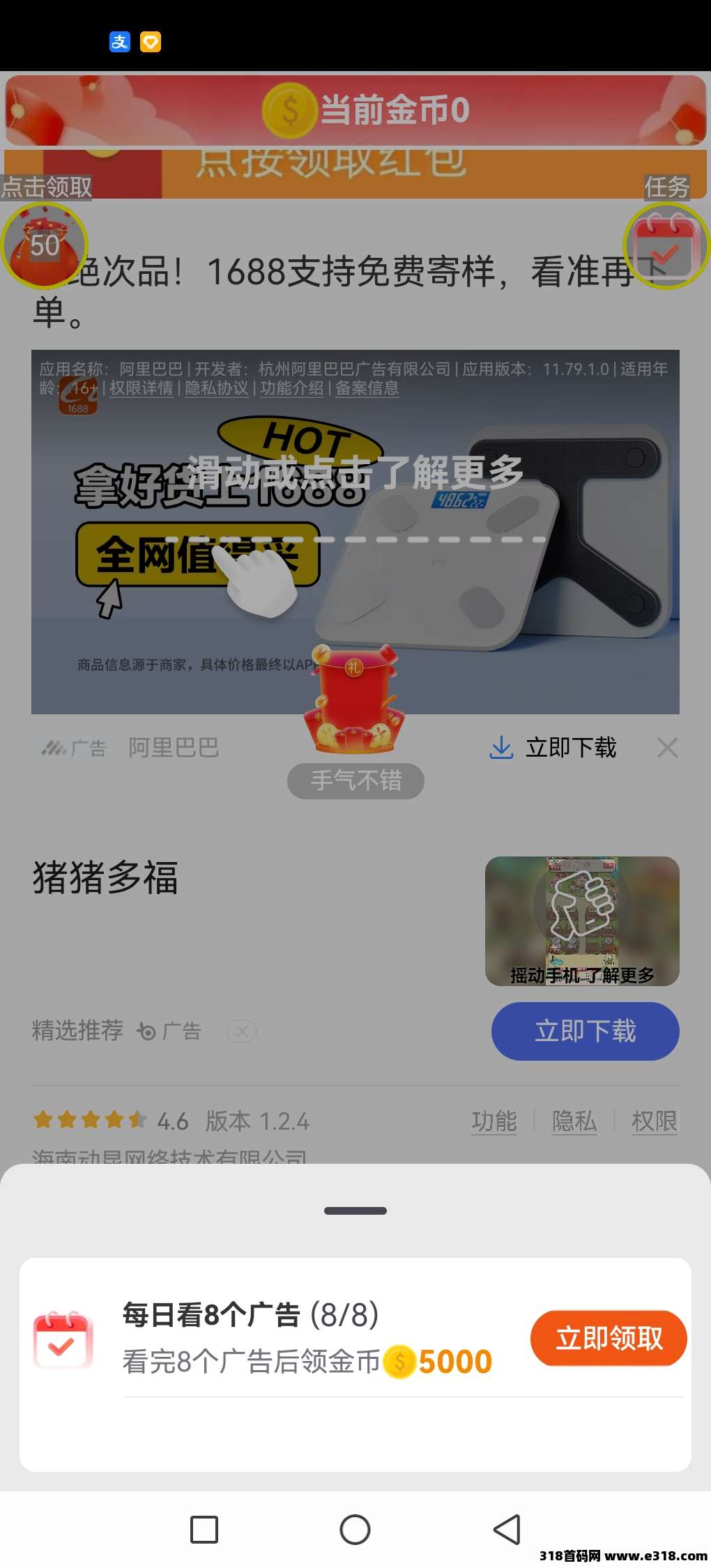
Task: Open the 功能 link for 猪猪多福
Action: 494,1121
